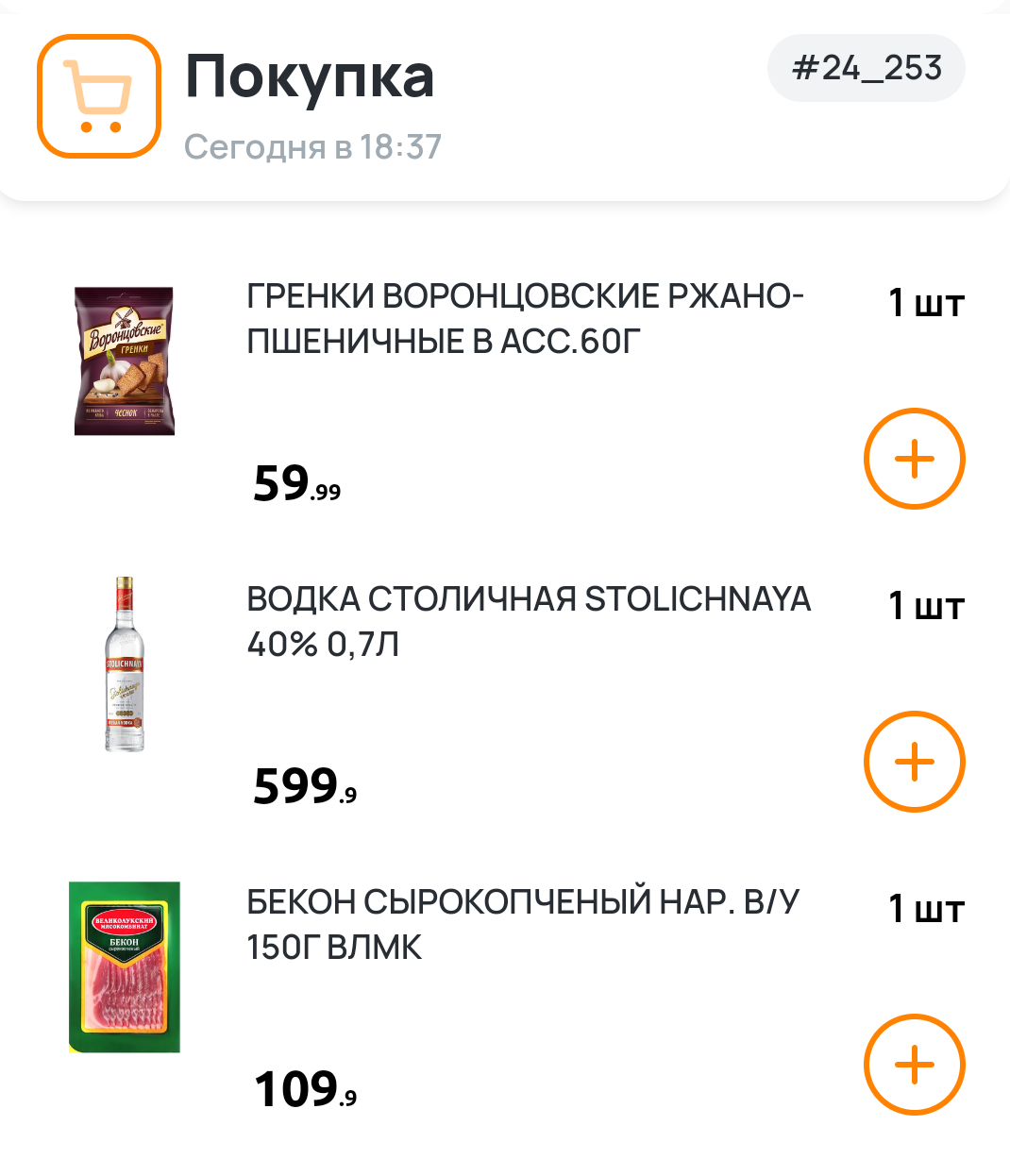Open the Гренки Воронцовские product
1010x1176 pixels.
[524, 319]
